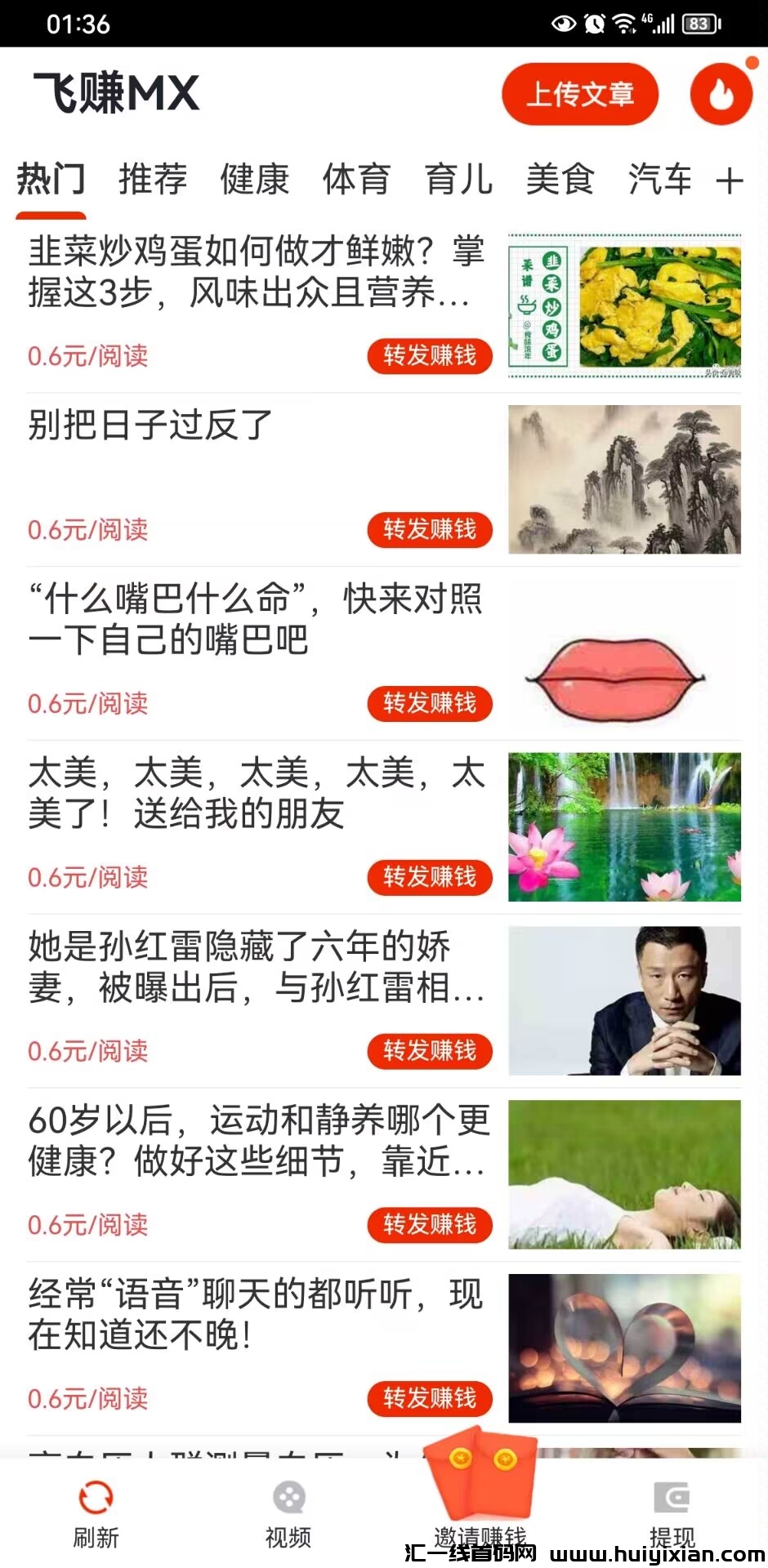The image size is (768, 1568).
Task: Switch to the 视频 tab
Action: 288,1514
